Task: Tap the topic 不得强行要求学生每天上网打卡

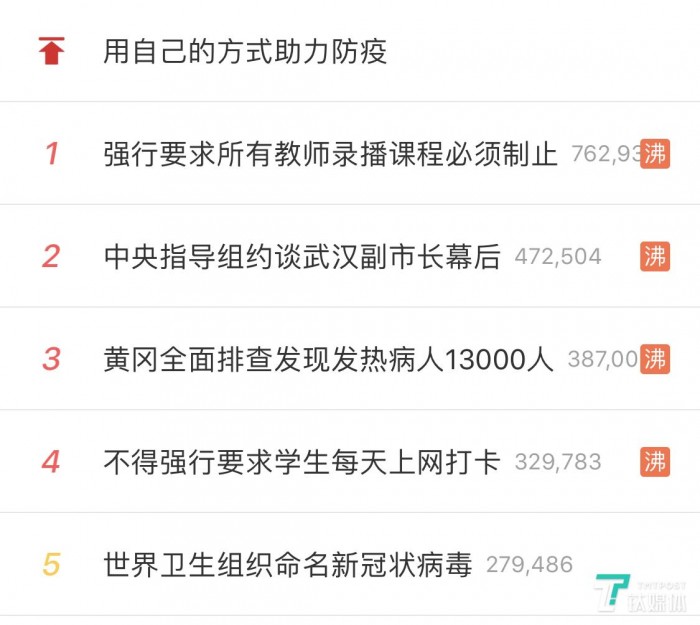Action: pyautogui.click(x=301, y=462)
